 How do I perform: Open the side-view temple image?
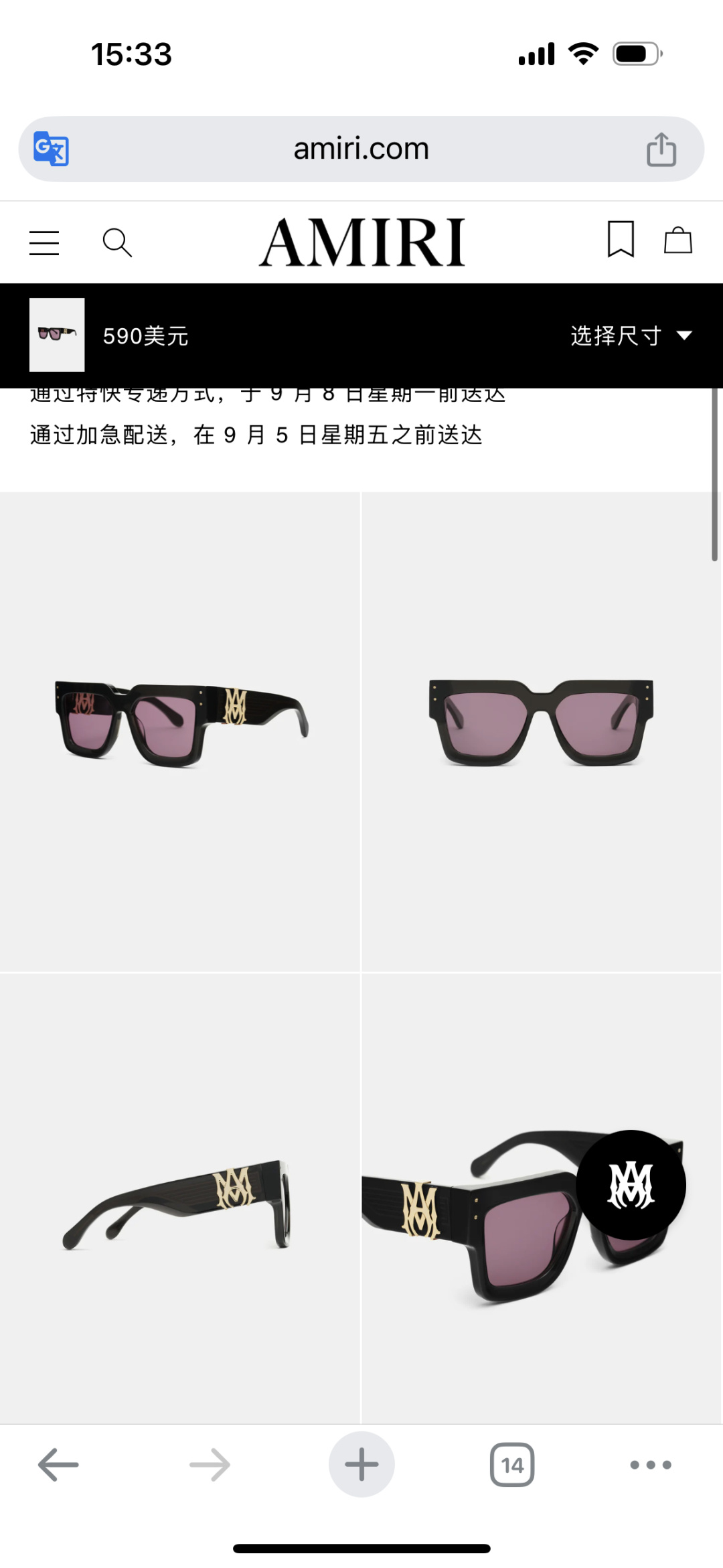click(180, 1199)
